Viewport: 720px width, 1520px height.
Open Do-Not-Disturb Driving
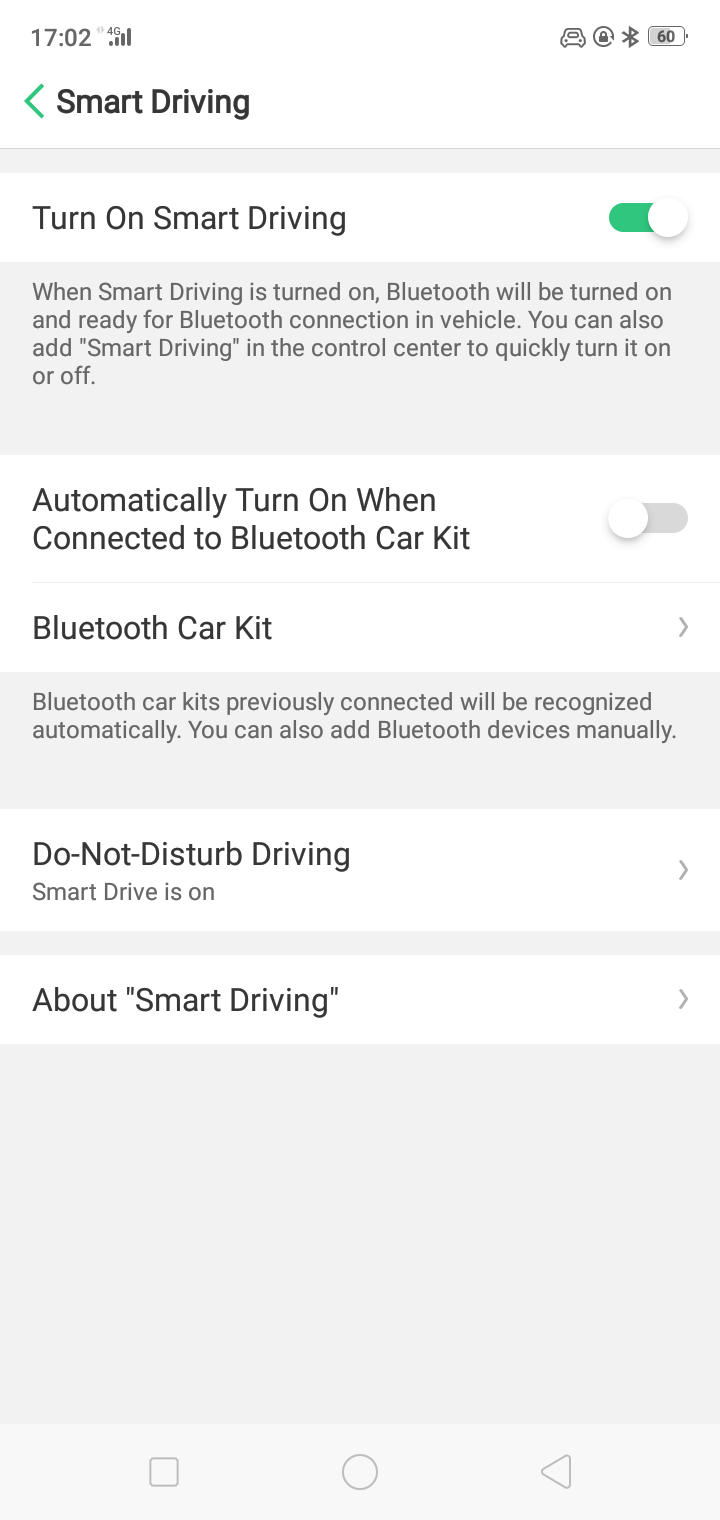click(x=360, y=870)
